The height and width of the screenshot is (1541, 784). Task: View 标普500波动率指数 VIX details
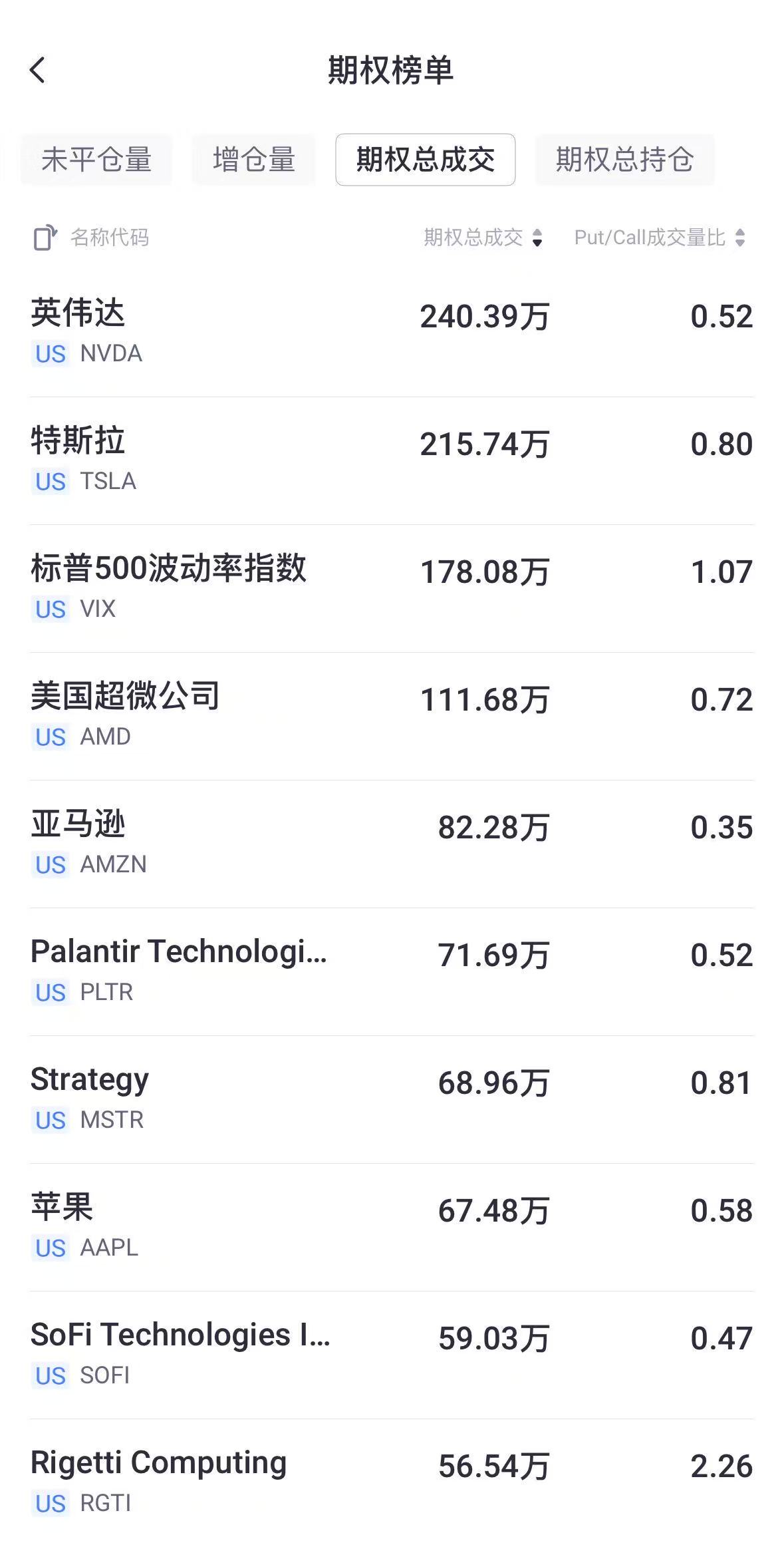pyautogui.click(x=392, y=587)
